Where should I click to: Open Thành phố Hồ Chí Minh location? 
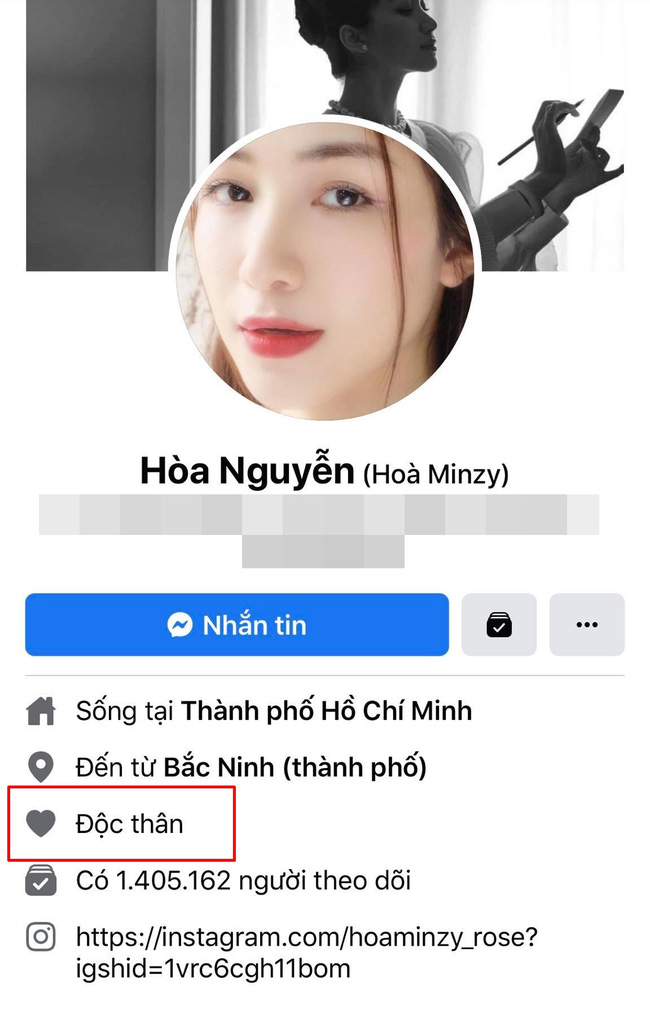(326, 711)
